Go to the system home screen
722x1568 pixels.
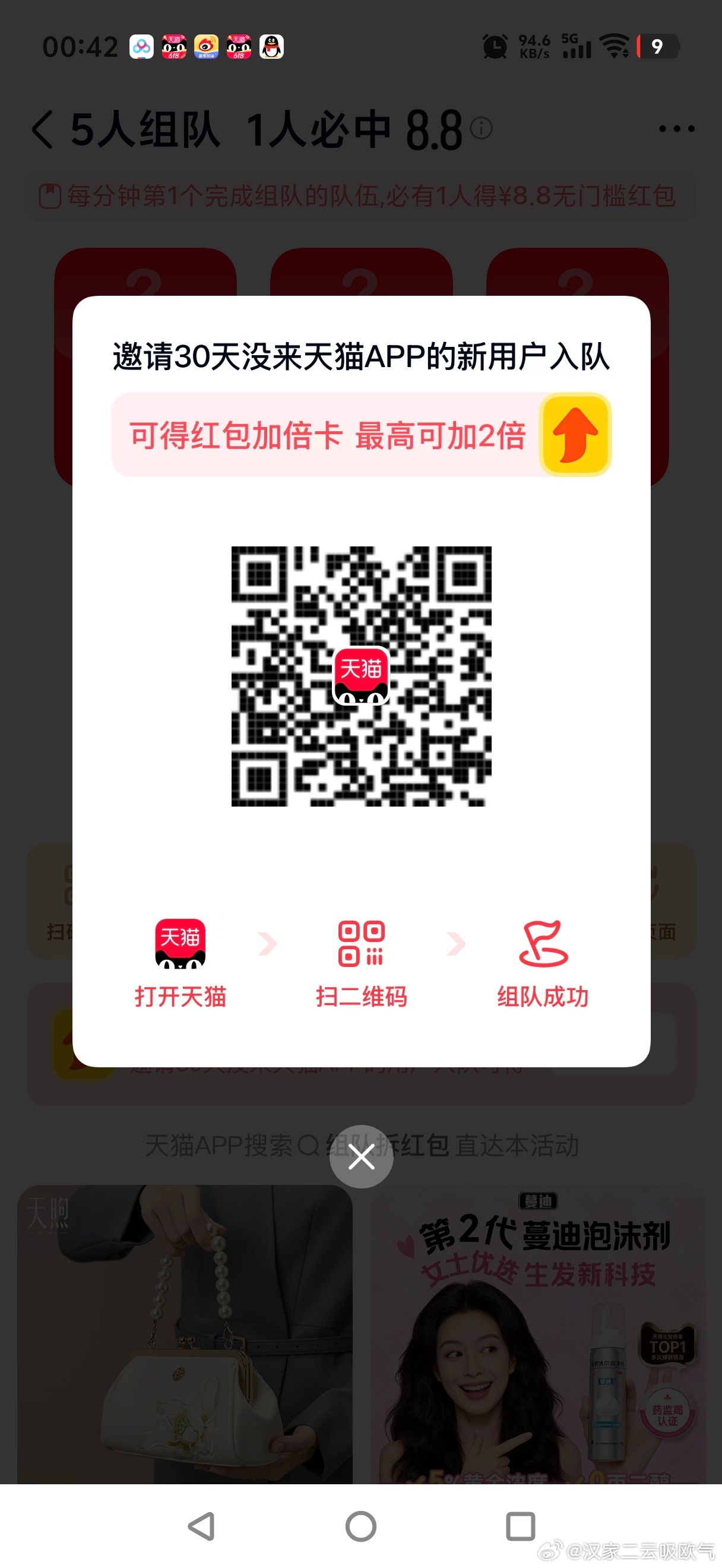click(360, 1526)
